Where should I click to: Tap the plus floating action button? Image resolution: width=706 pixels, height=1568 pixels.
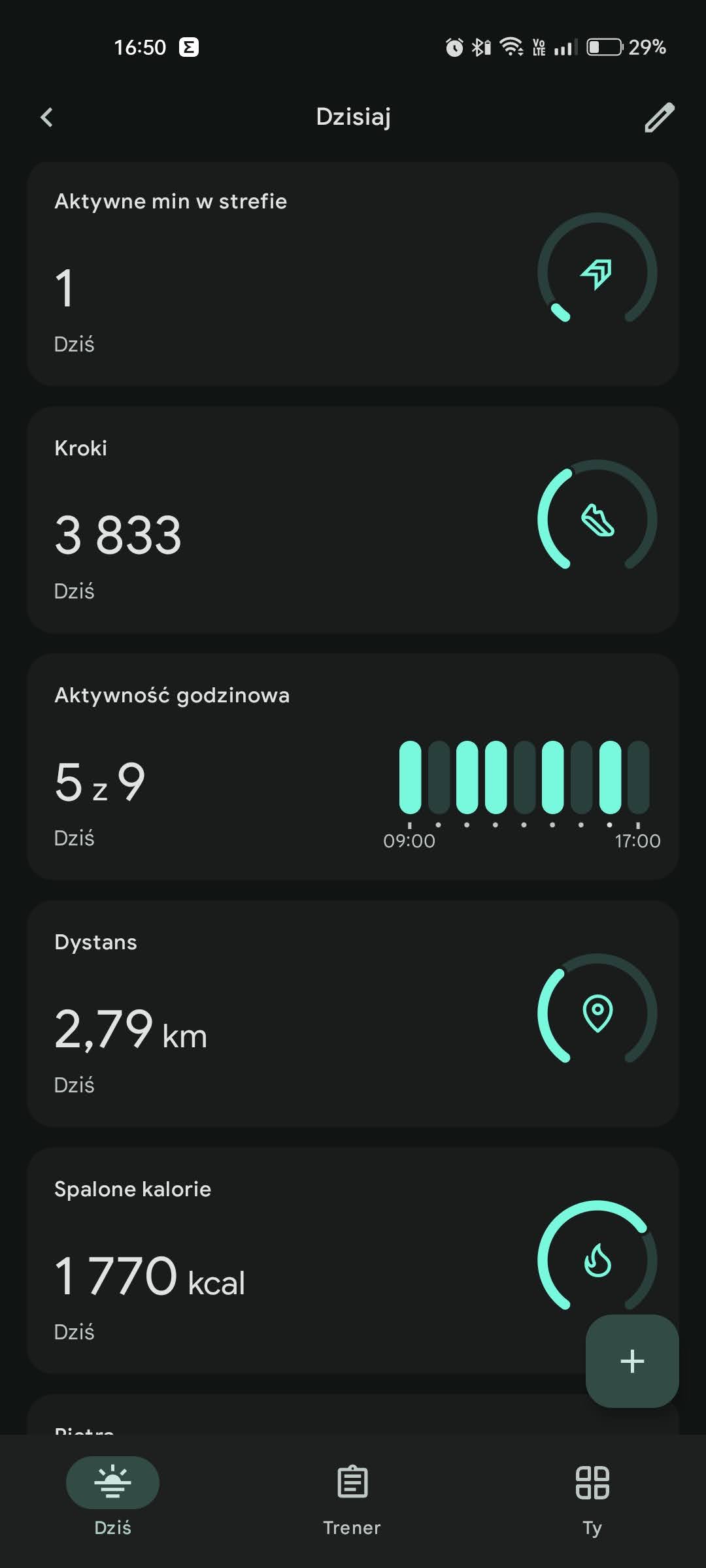[x=631, y=1362]
